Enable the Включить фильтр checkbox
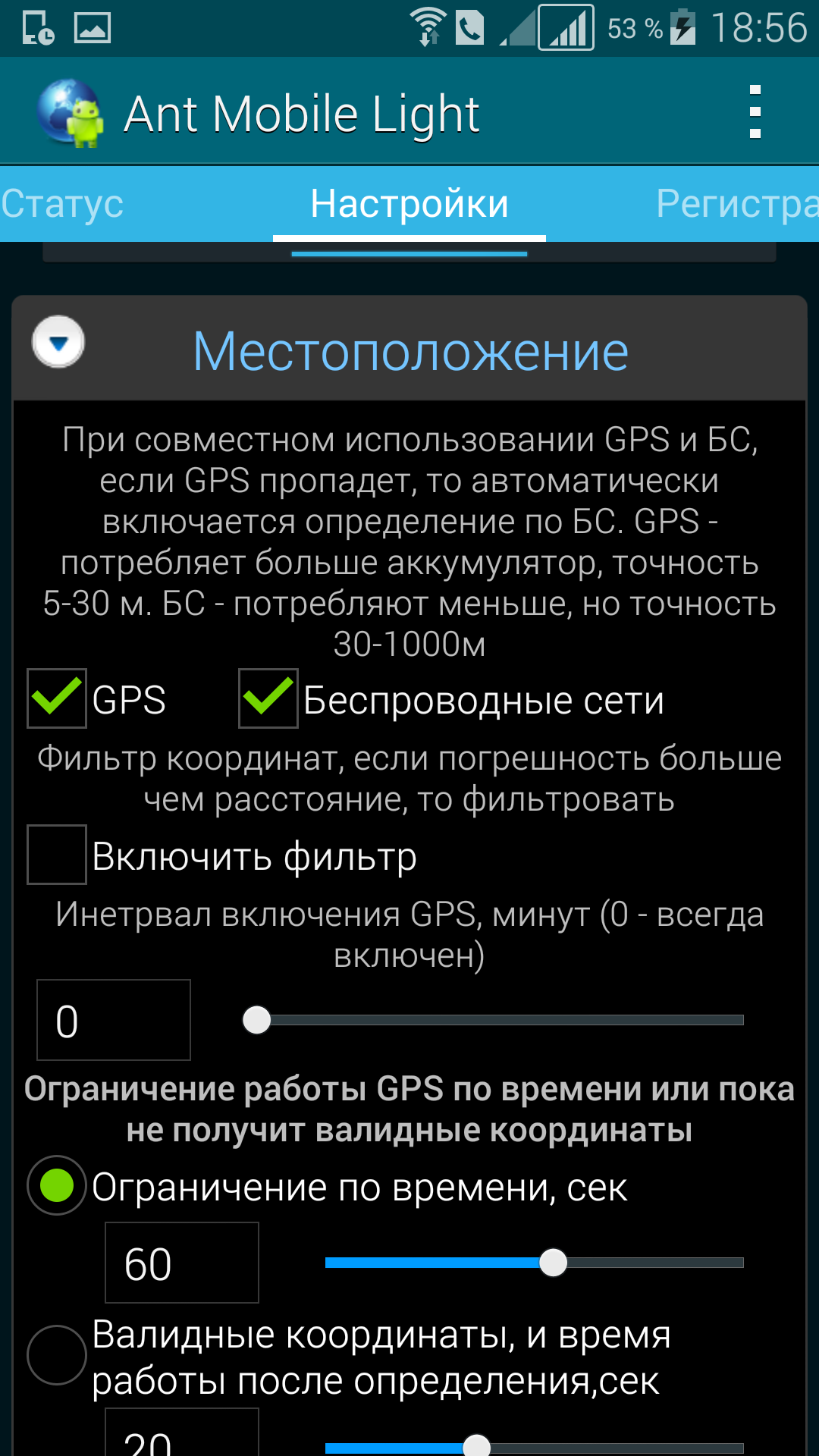Screen dimensions: 819x1456 click(x=57, y=855)
